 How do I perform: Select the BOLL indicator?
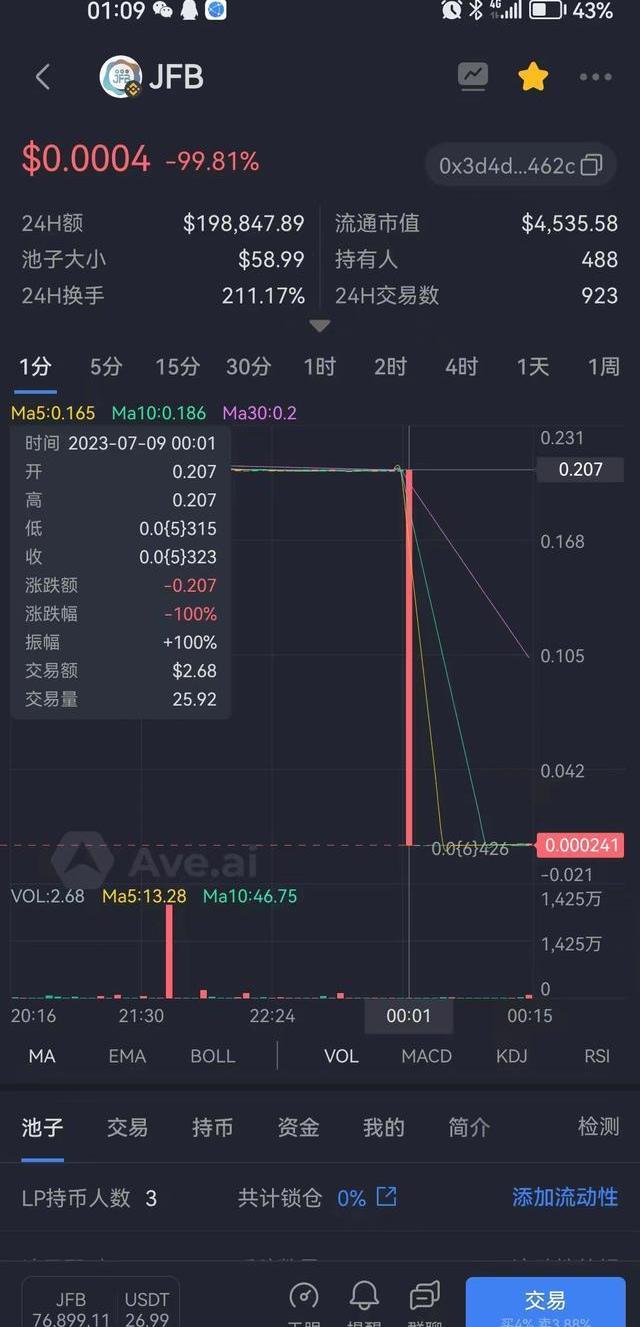(212, 1056)
